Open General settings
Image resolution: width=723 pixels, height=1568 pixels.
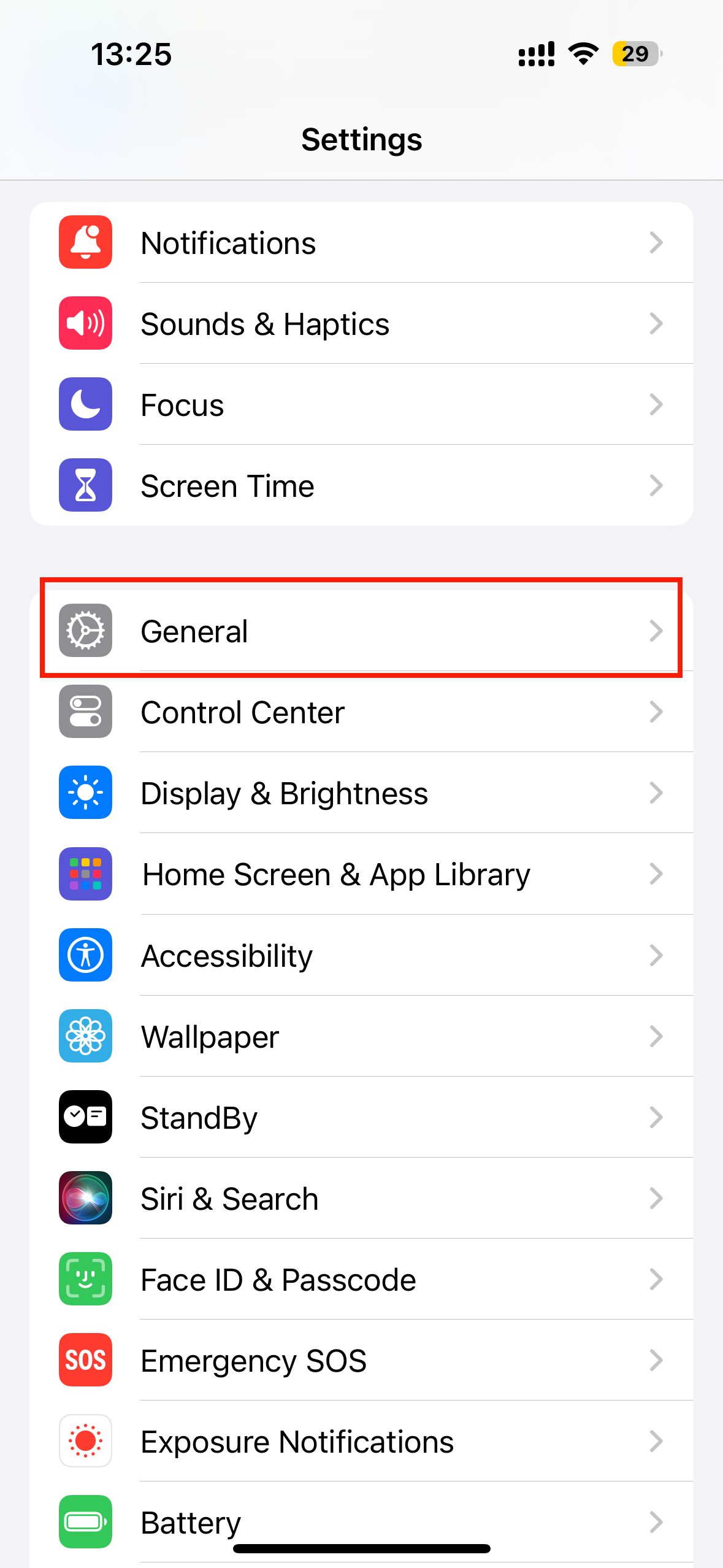pos(361,631)
